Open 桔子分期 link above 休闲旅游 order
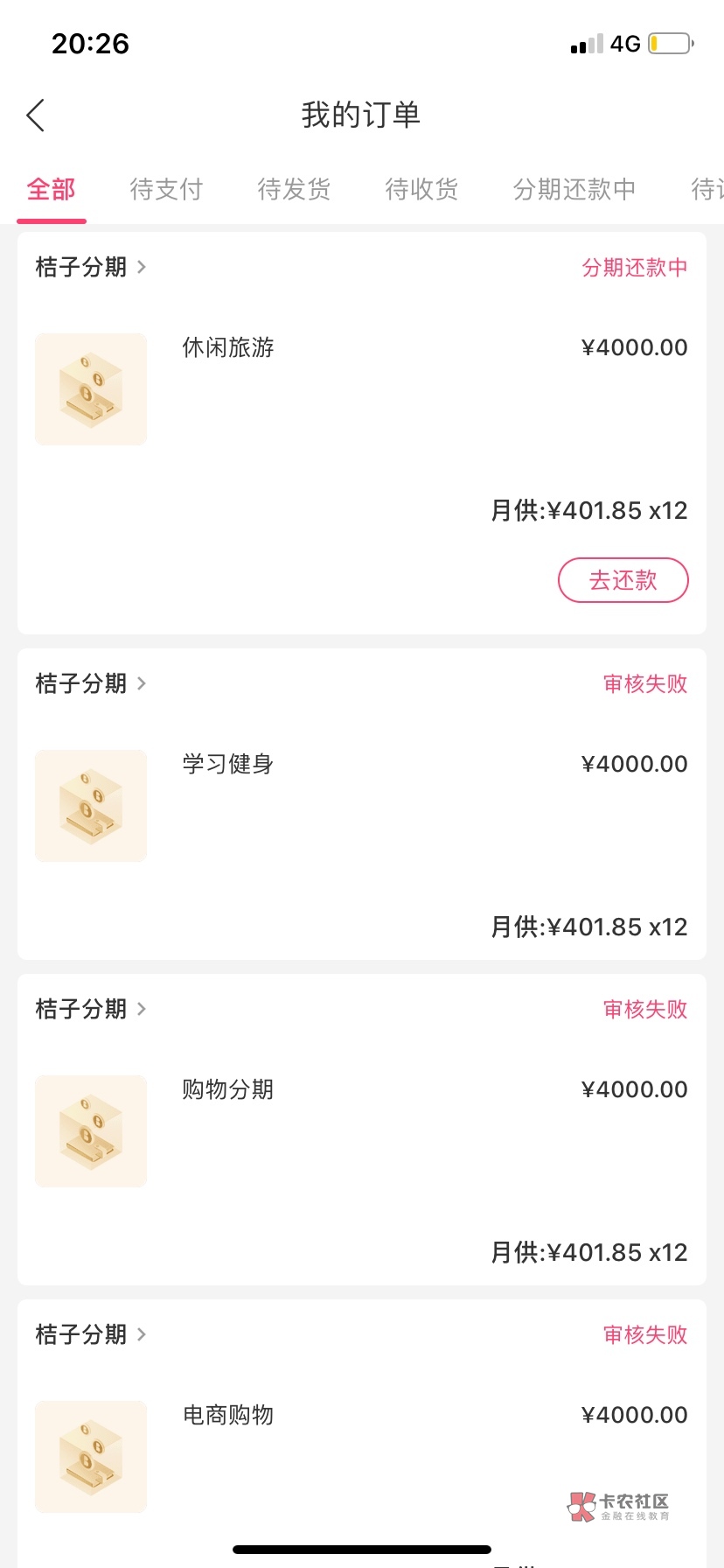The height and width of the screenshot is (1568, 724). (90, 267)
